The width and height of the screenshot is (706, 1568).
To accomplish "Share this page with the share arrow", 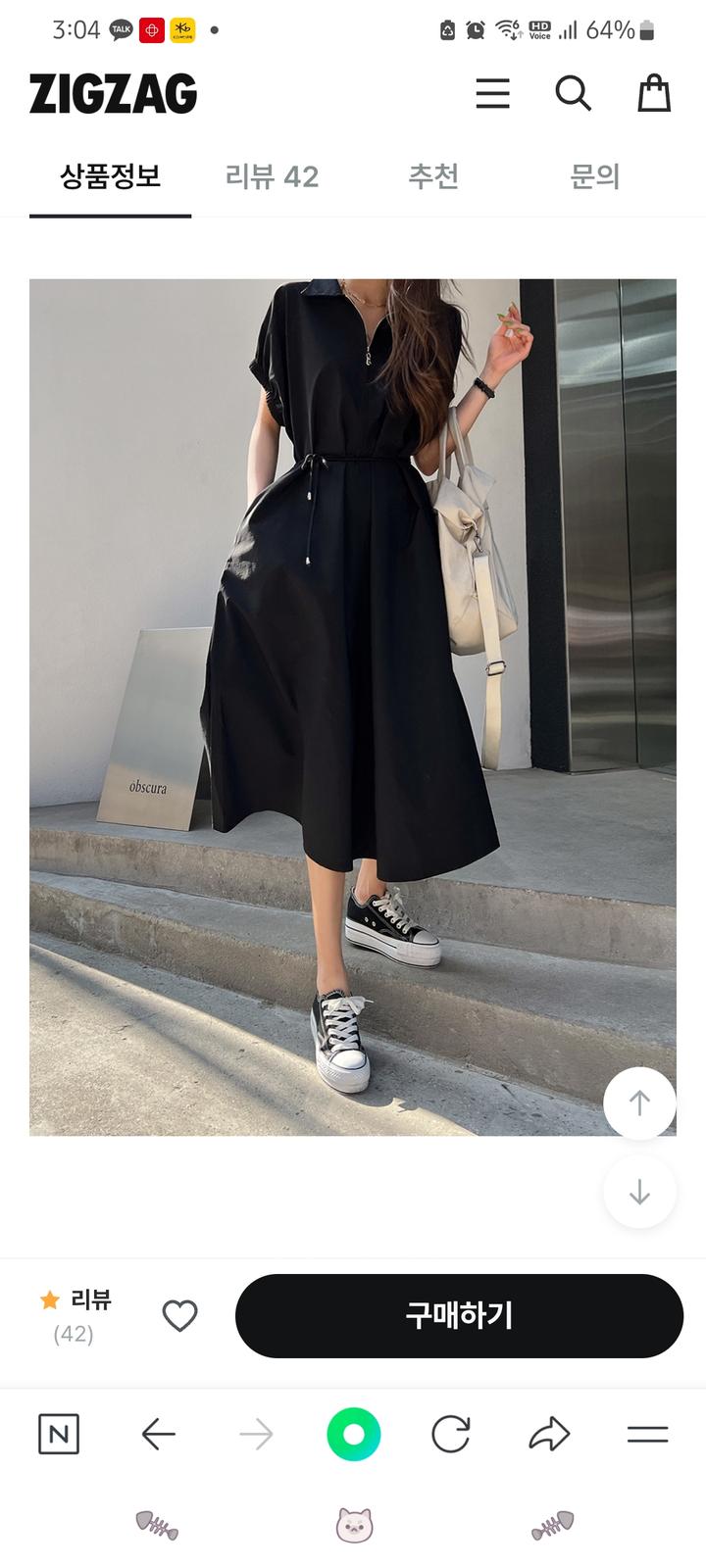I will pyautogui.click(x=549, y=1435).
